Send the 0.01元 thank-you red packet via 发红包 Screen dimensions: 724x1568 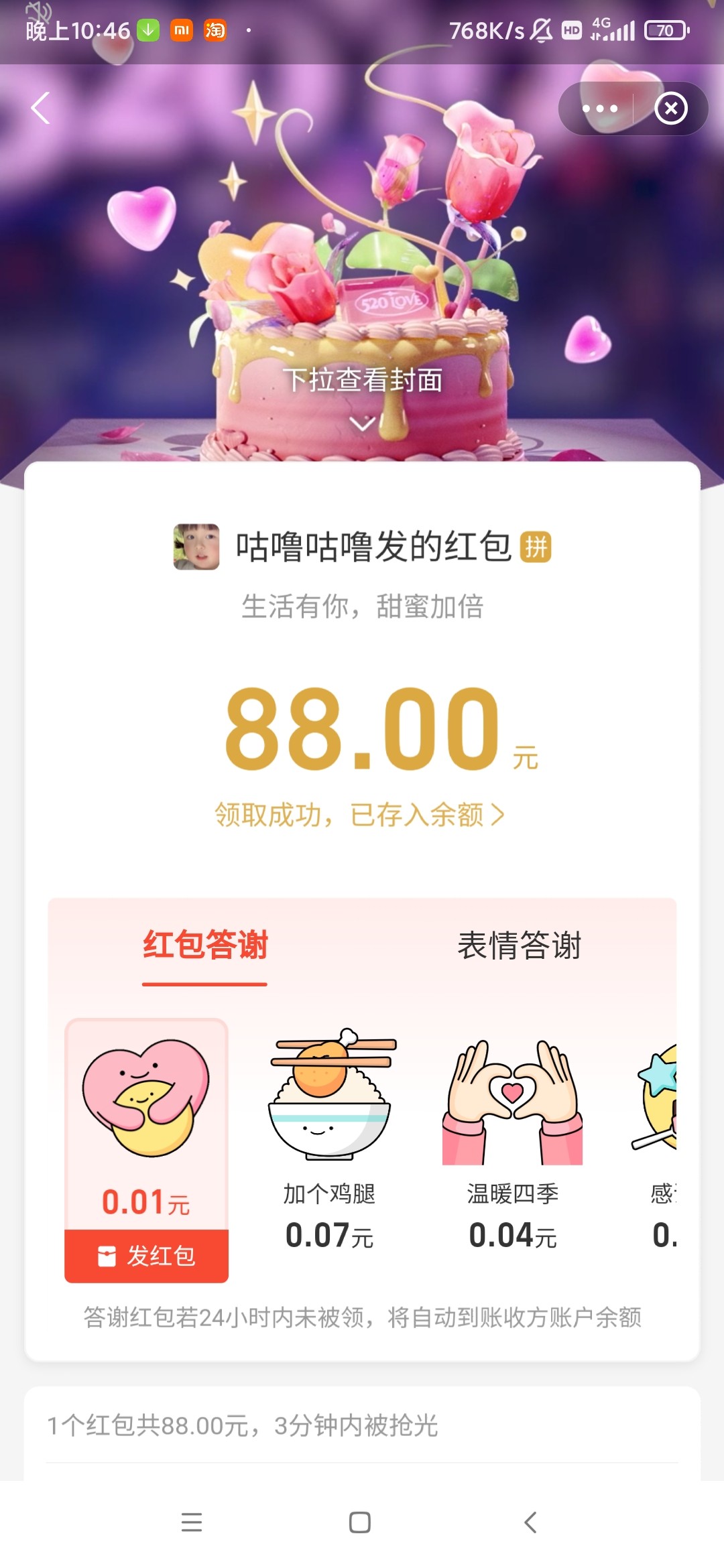pos(146,1256)
